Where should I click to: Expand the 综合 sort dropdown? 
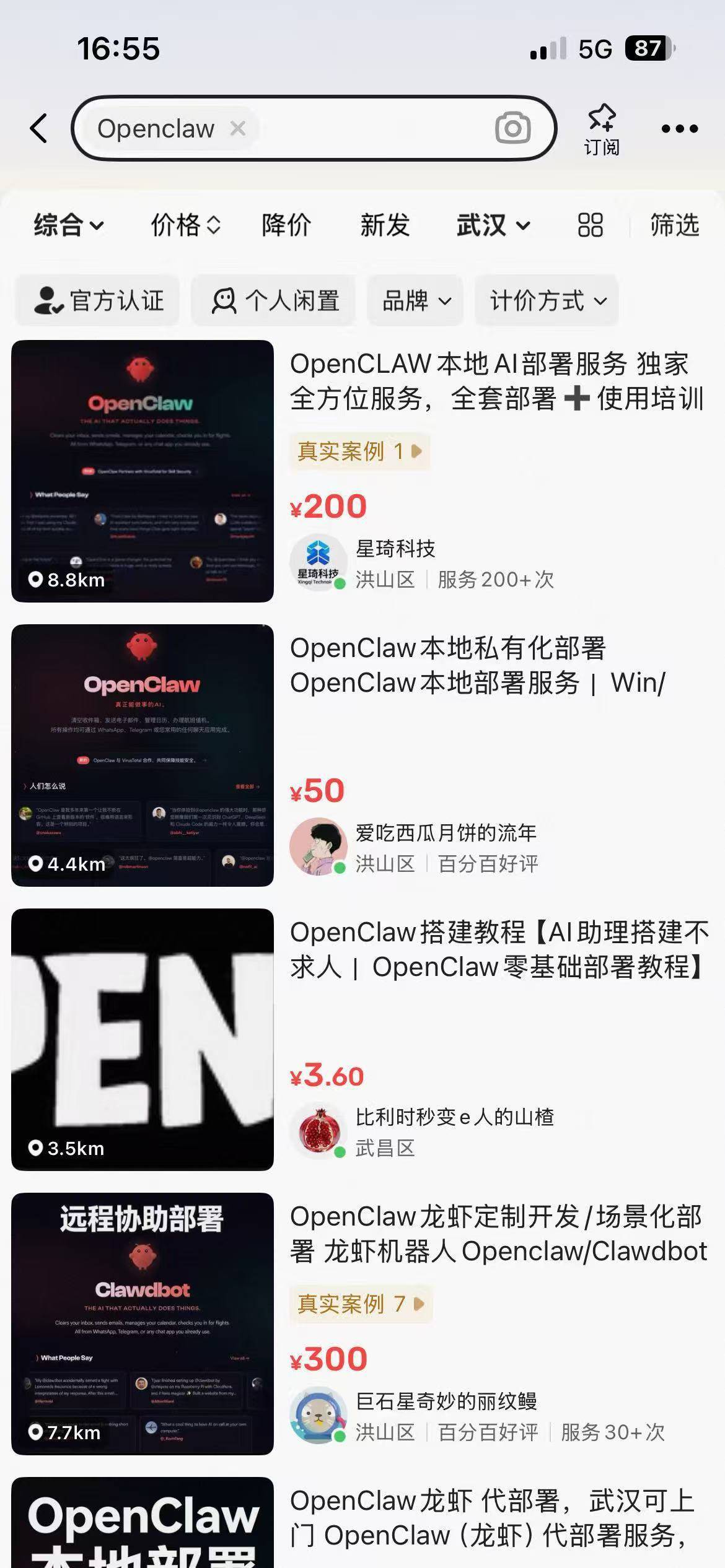(69, 225)
